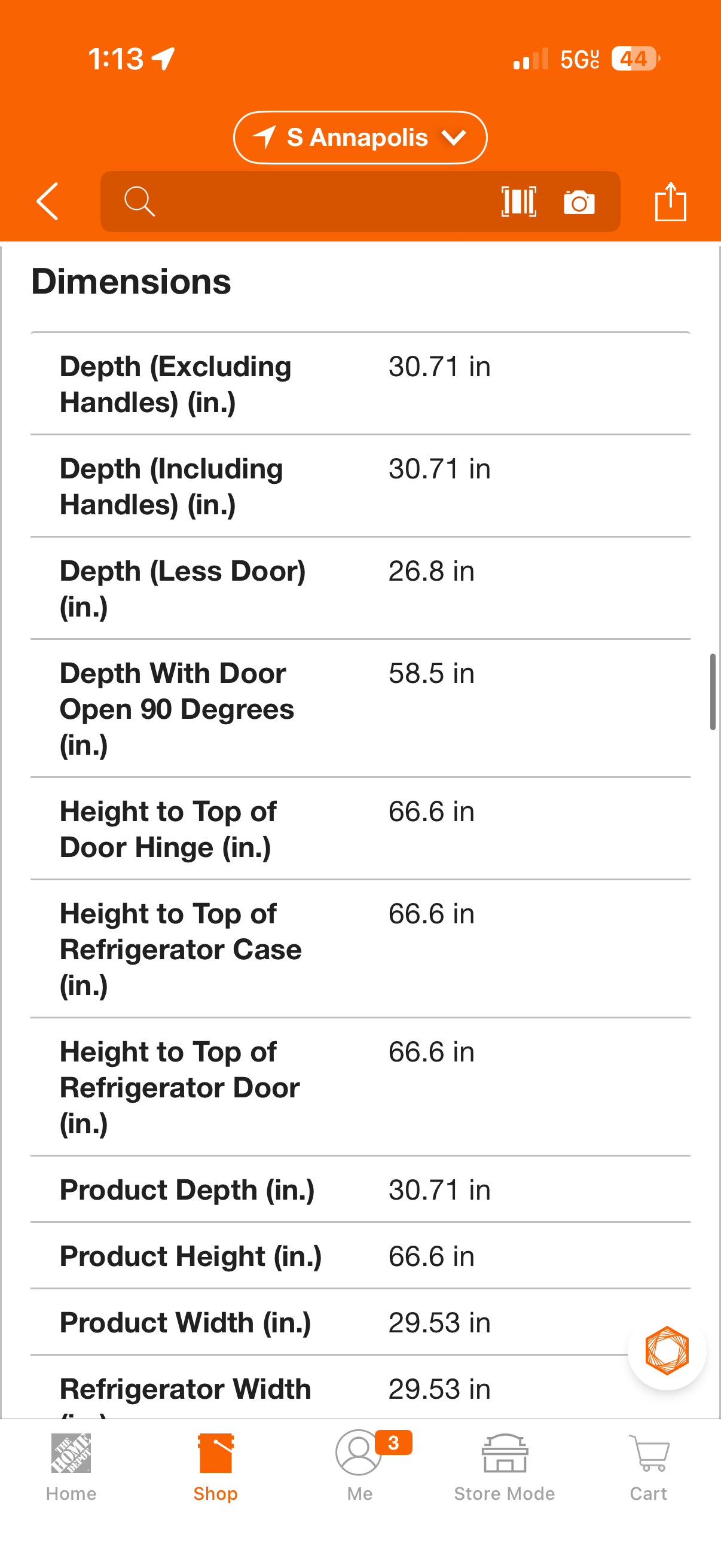721x1568 pixels.
Task: Open the S Annapolis store selector
Action: 360,138
